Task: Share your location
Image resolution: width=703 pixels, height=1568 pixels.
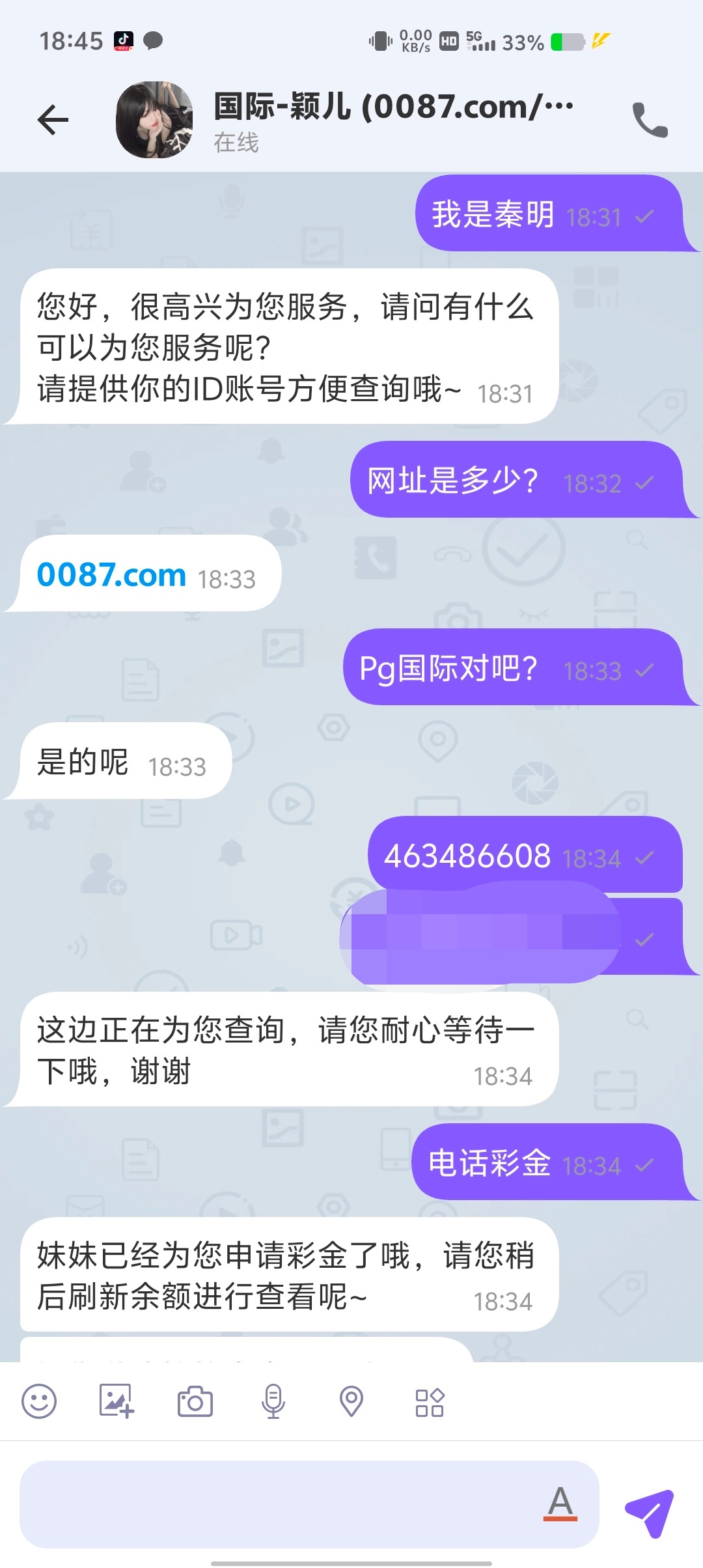Action: [x=351, y=1401]
